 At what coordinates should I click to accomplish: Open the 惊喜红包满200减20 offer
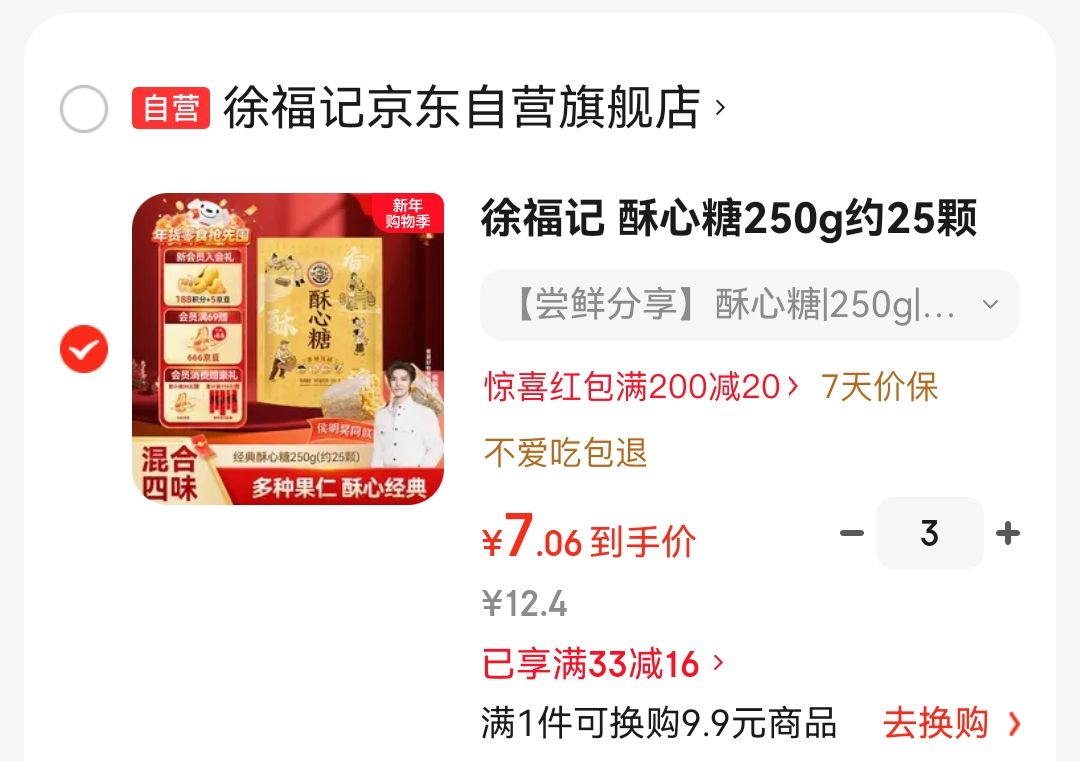tap(641, 386)
